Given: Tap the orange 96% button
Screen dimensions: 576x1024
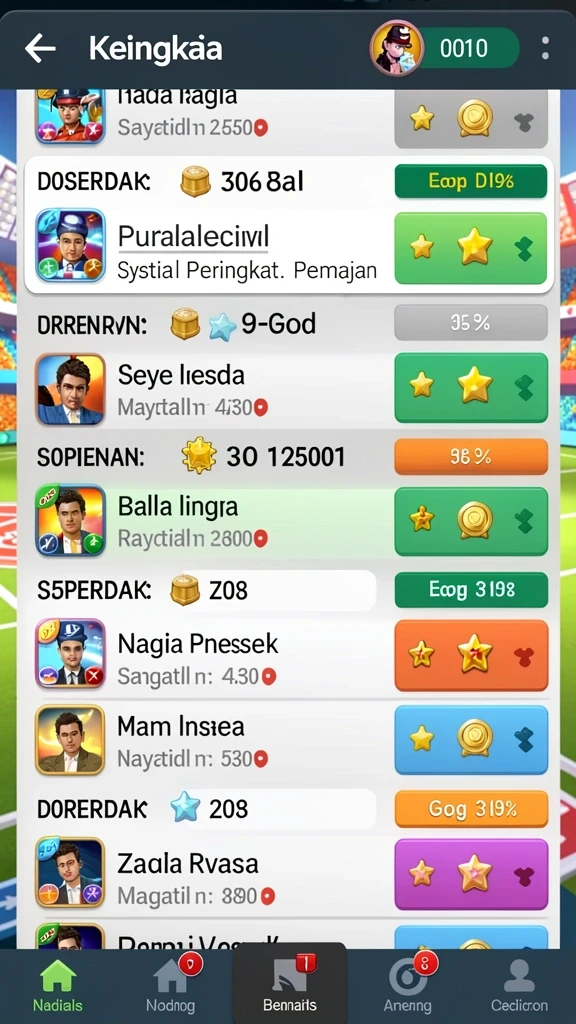Looking at the screenshot, I should 471,456.
